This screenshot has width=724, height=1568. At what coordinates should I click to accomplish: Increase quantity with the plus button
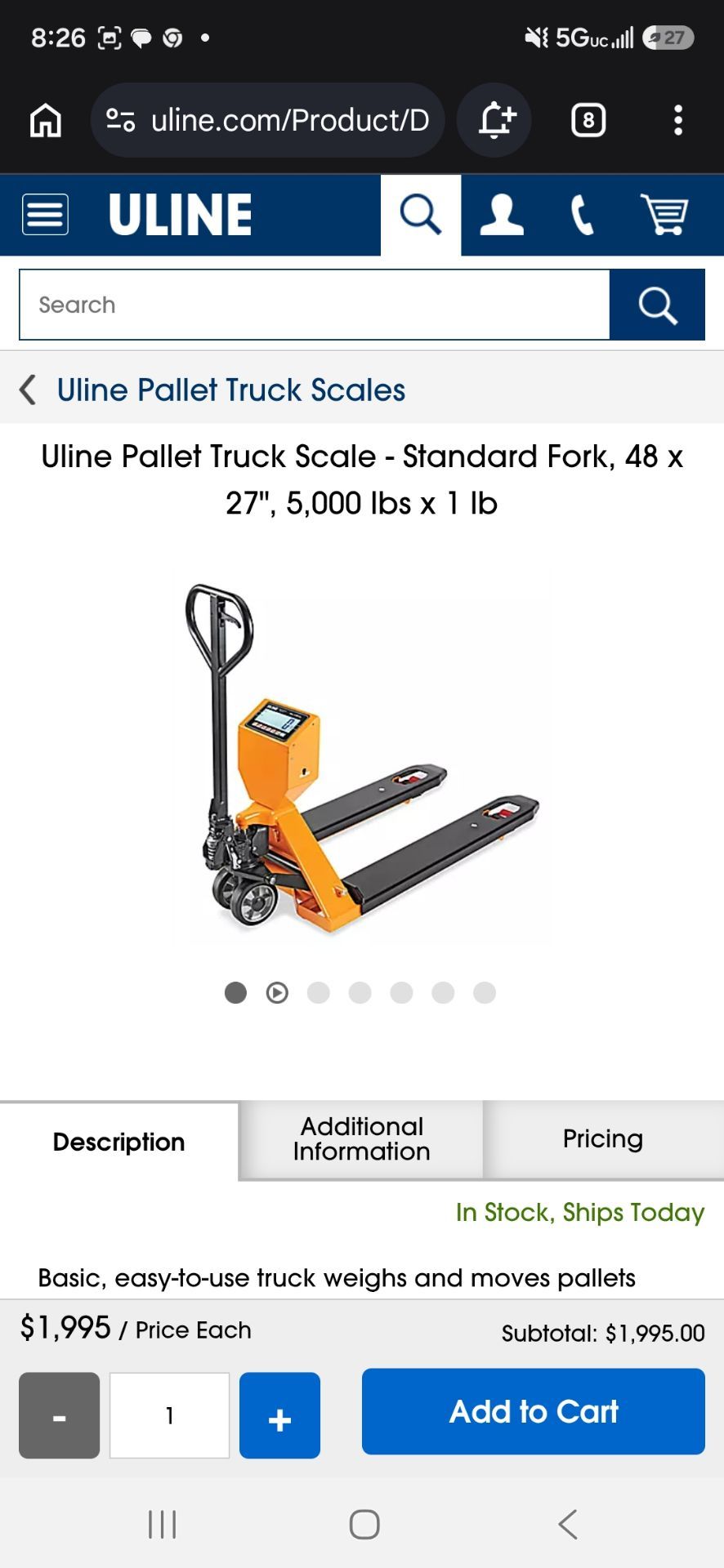coord(279,1415)
